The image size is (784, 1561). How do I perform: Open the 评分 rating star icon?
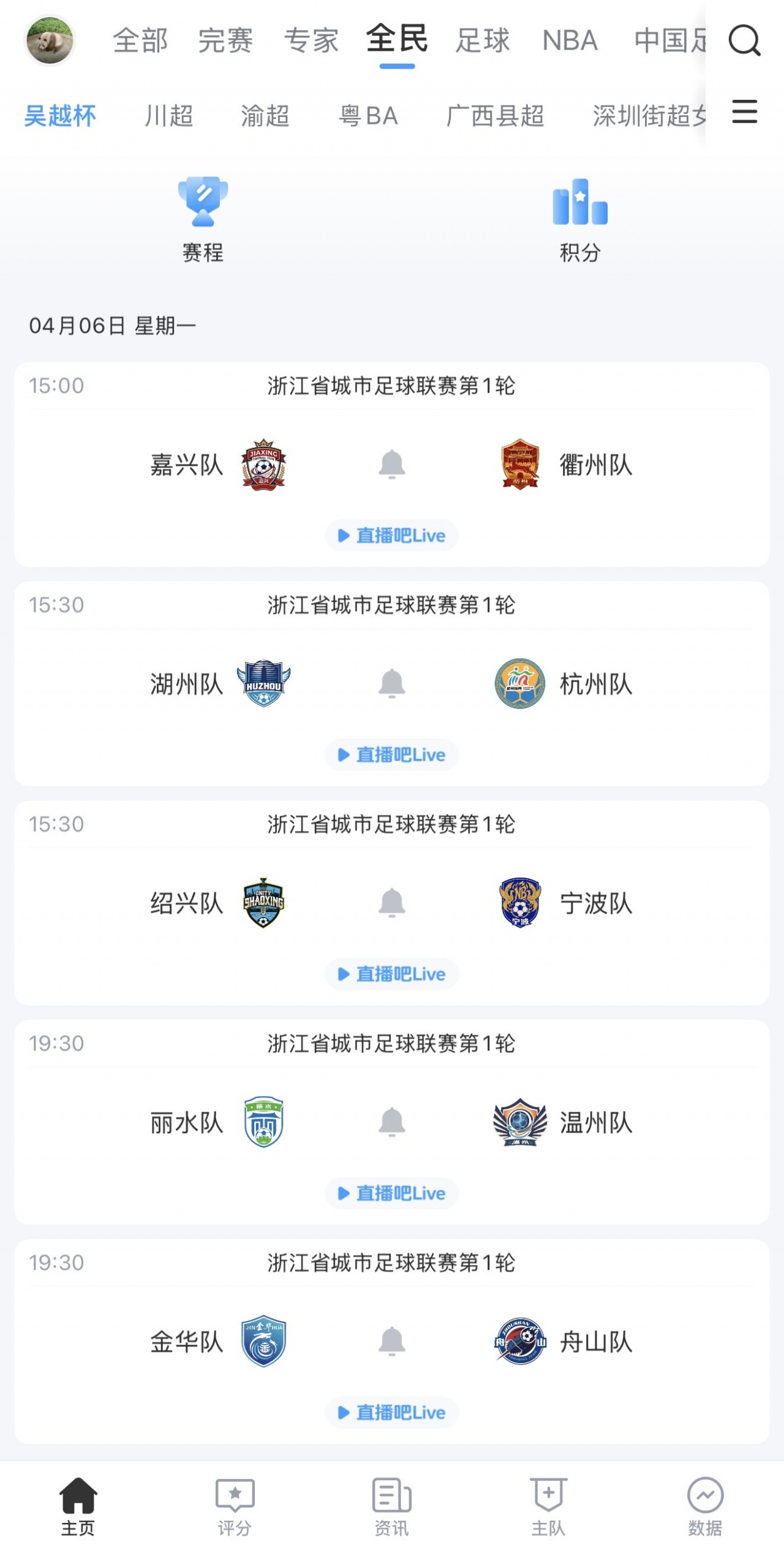235,1508
